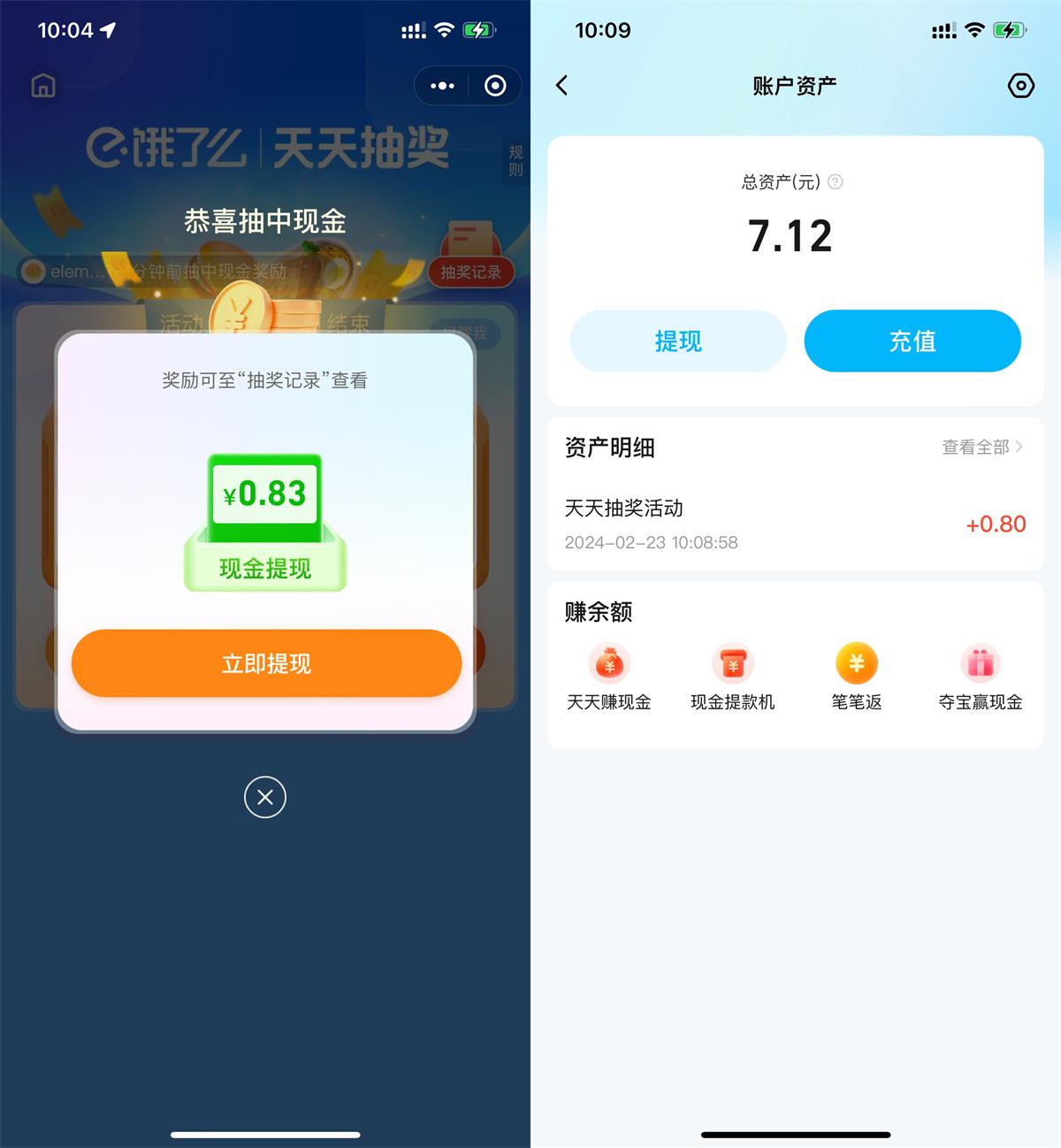This screenshot has width=1061, height=1148.
Task: Tap the 提现 withdraw button
Action: [677, 341]
